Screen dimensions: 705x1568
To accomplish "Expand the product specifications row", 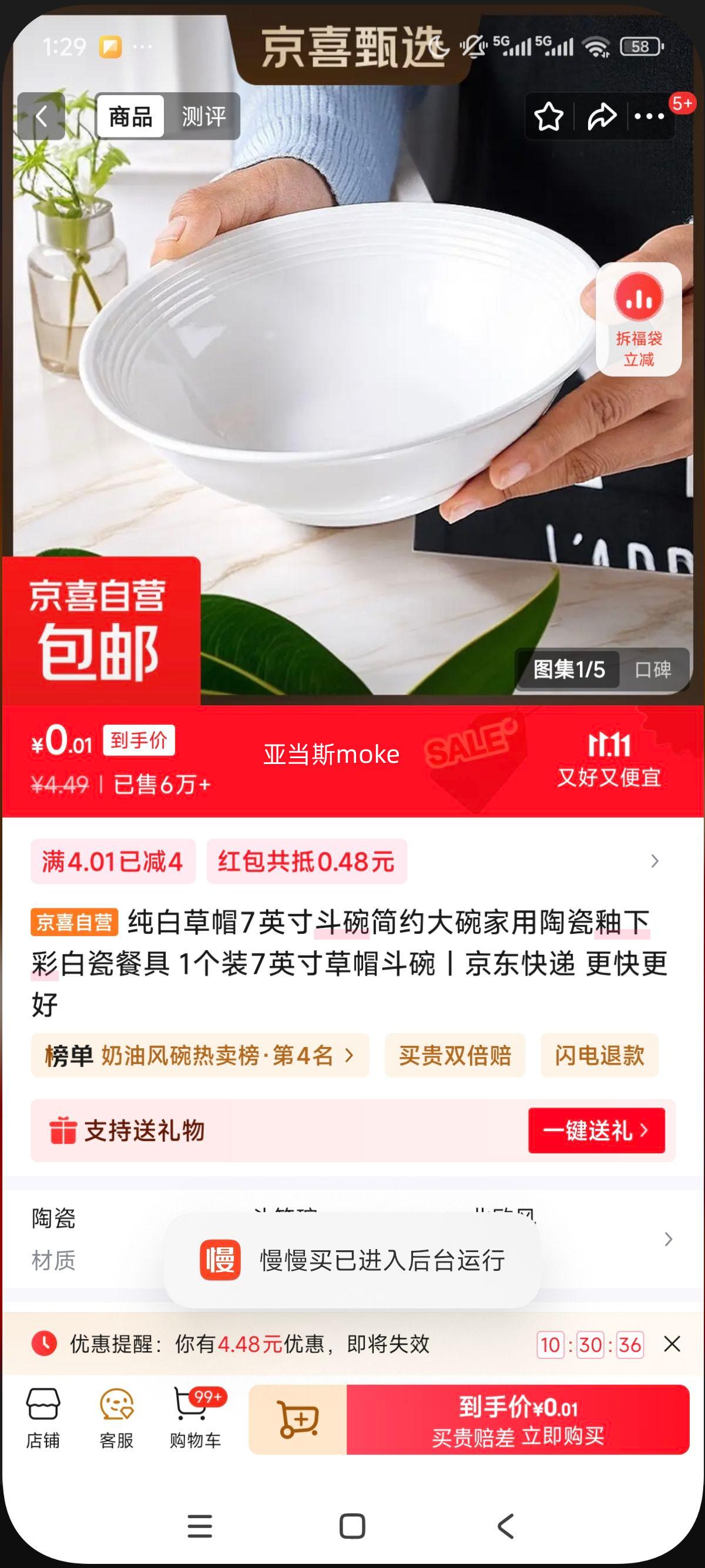I will click(668, 1239).
